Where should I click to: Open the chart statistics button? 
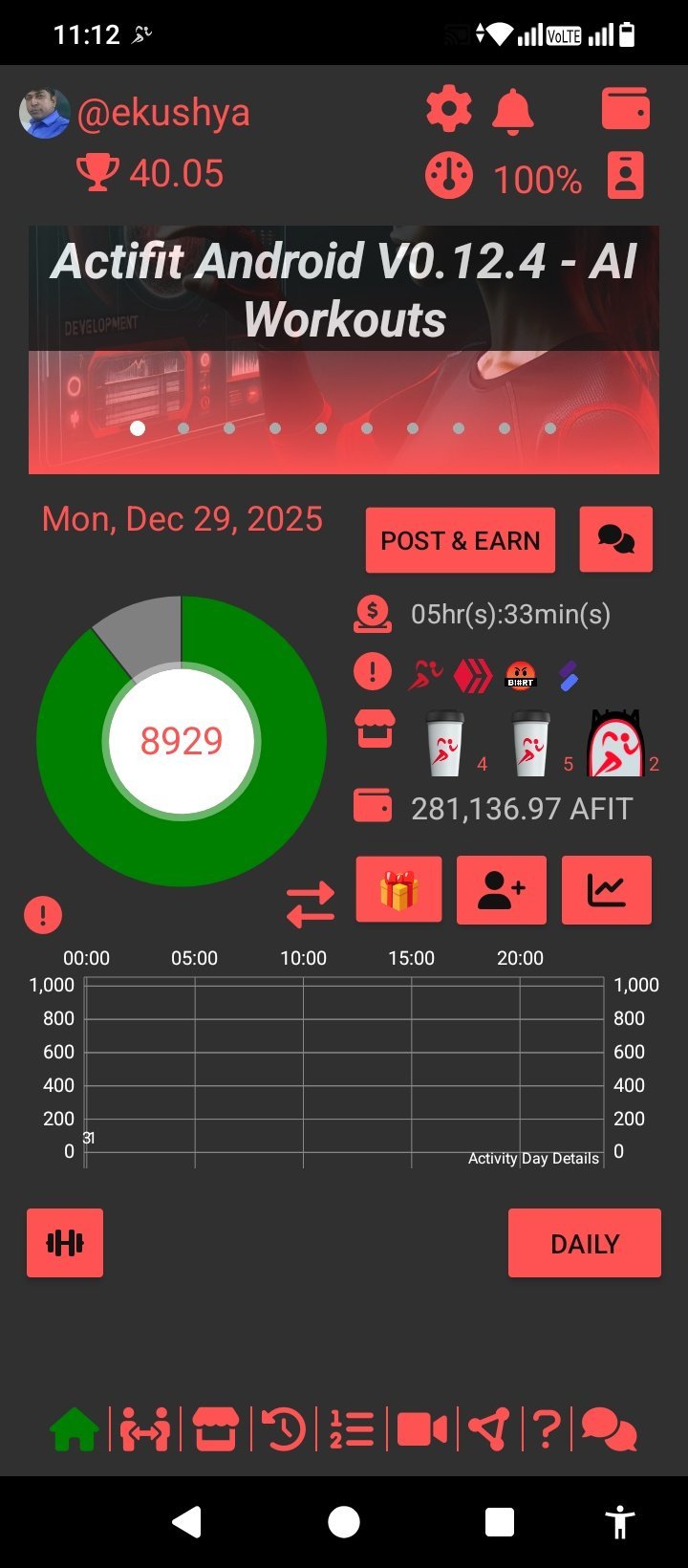(607, 889)
